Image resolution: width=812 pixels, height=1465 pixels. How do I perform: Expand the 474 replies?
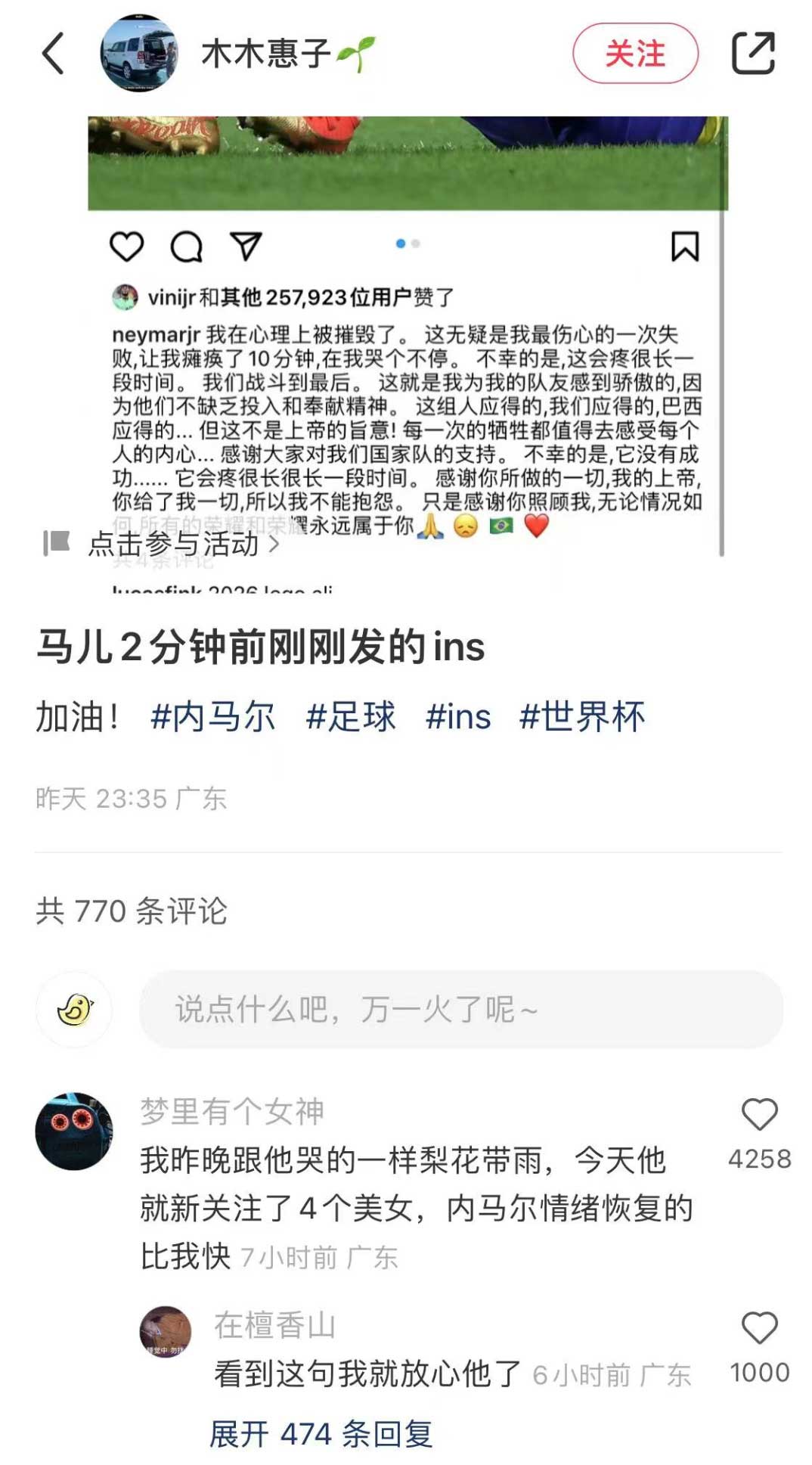click(x=321, y=1434)
